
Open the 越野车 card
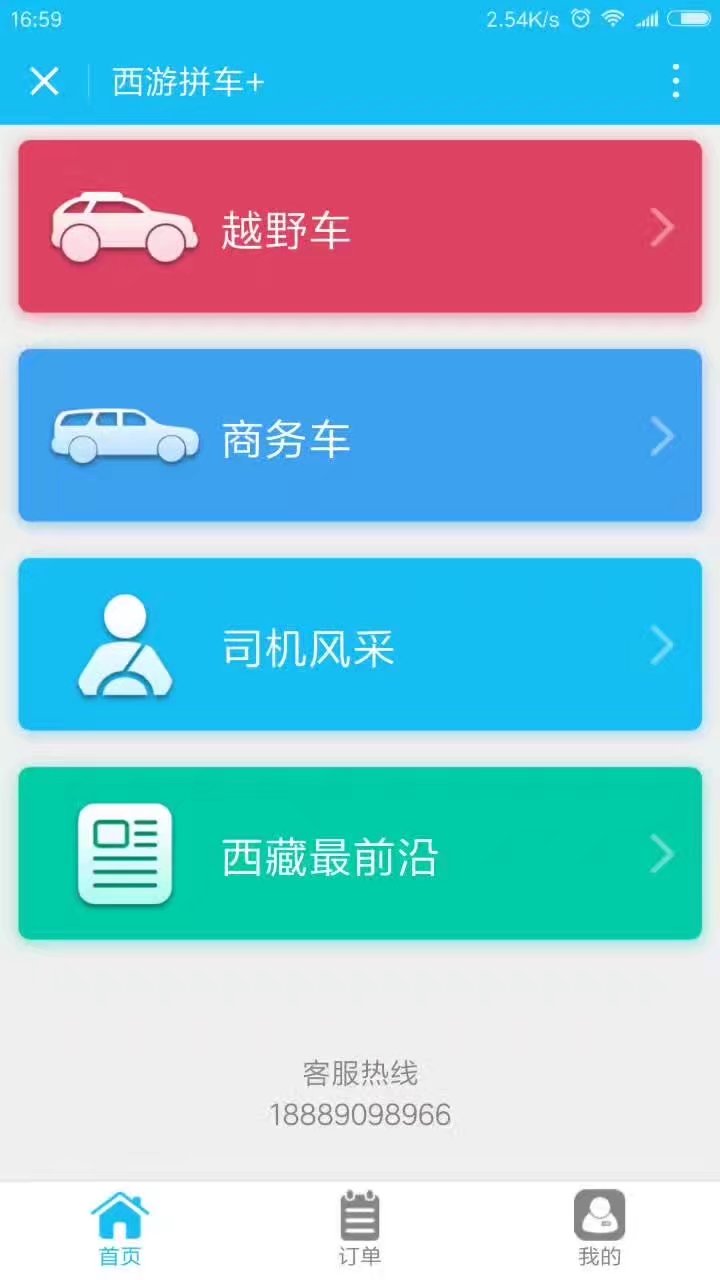[360, 227]
